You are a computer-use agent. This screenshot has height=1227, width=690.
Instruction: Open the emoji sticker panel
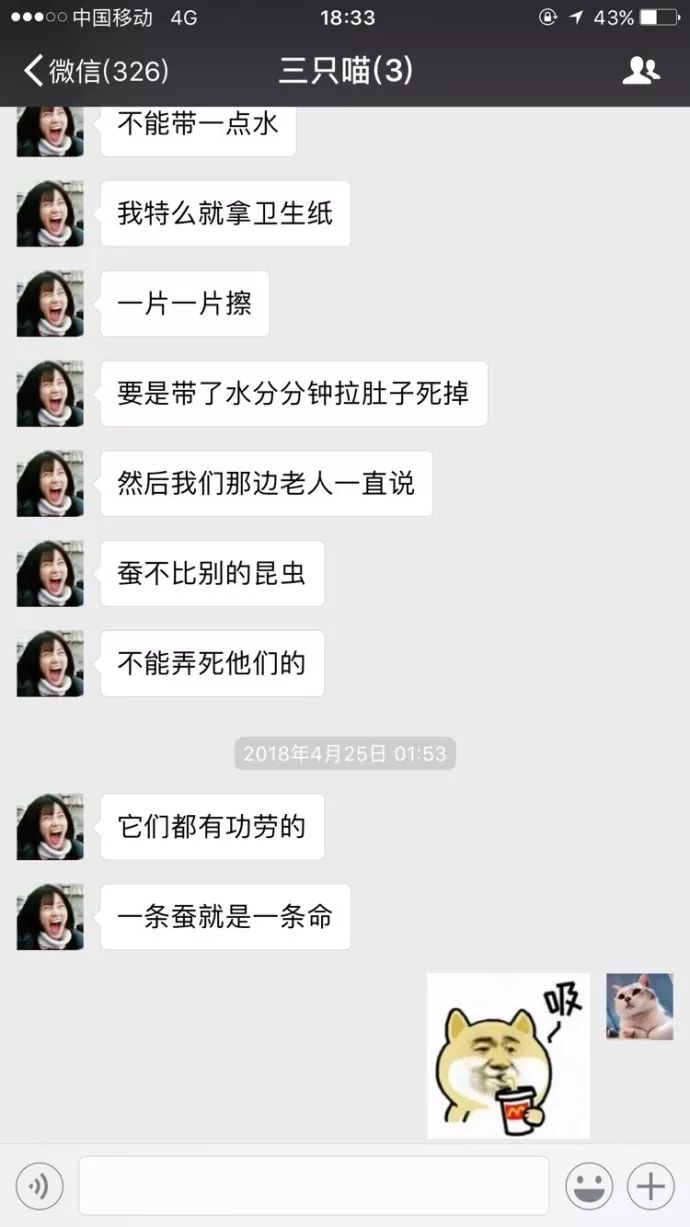click(589, 1186)
